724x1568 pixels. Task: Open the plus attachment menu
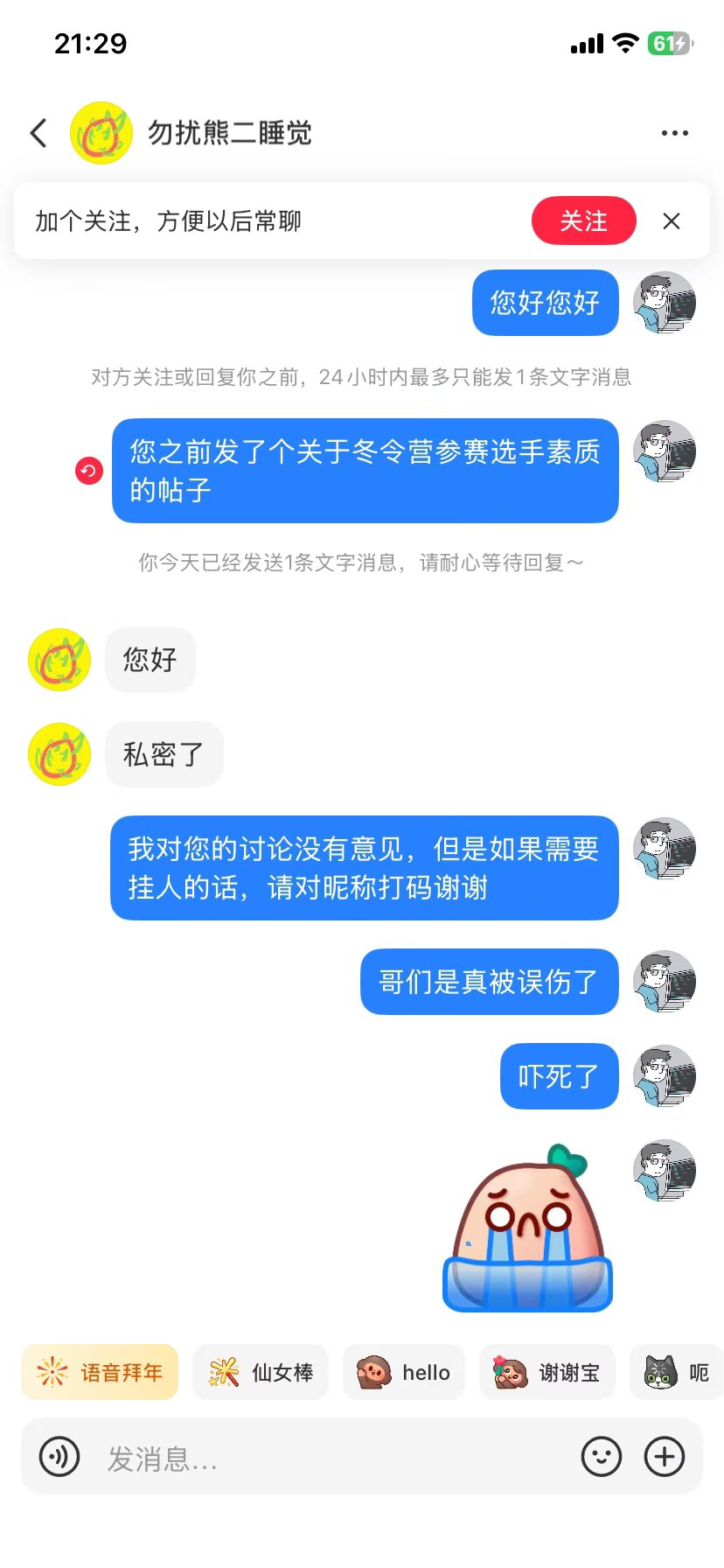pyautogui.click(x=665, y=1457)
